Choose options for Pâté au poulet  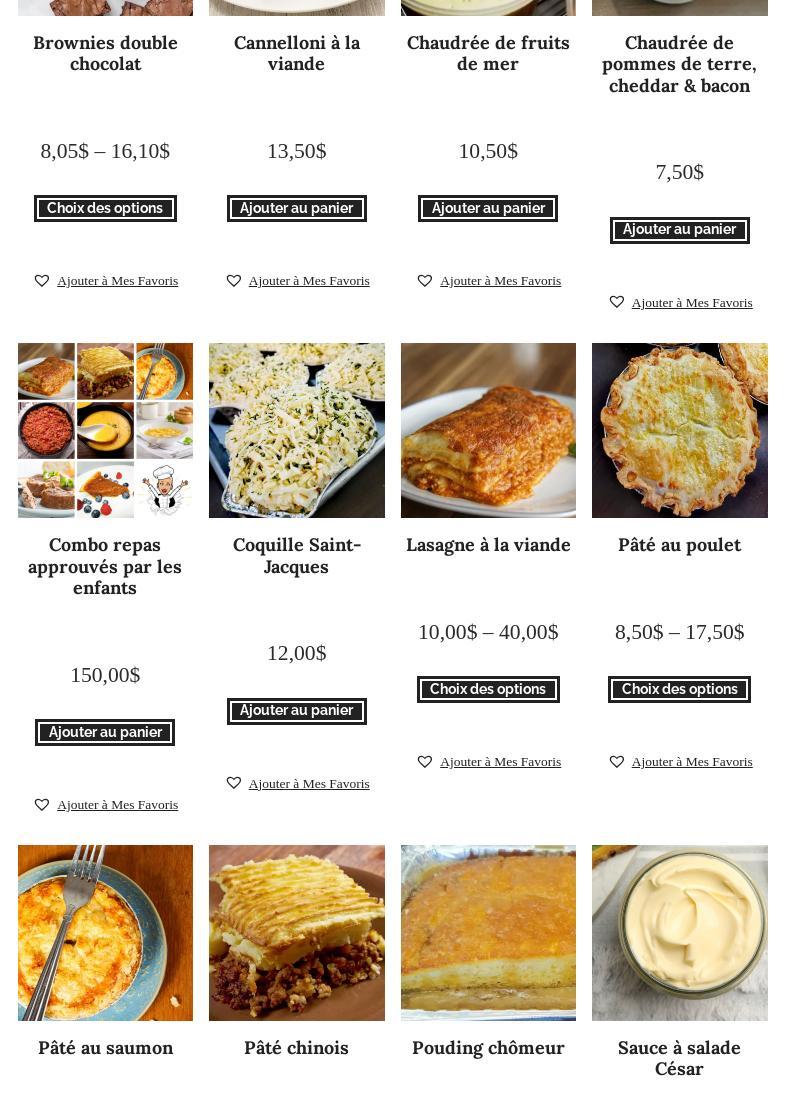(679, 689)
